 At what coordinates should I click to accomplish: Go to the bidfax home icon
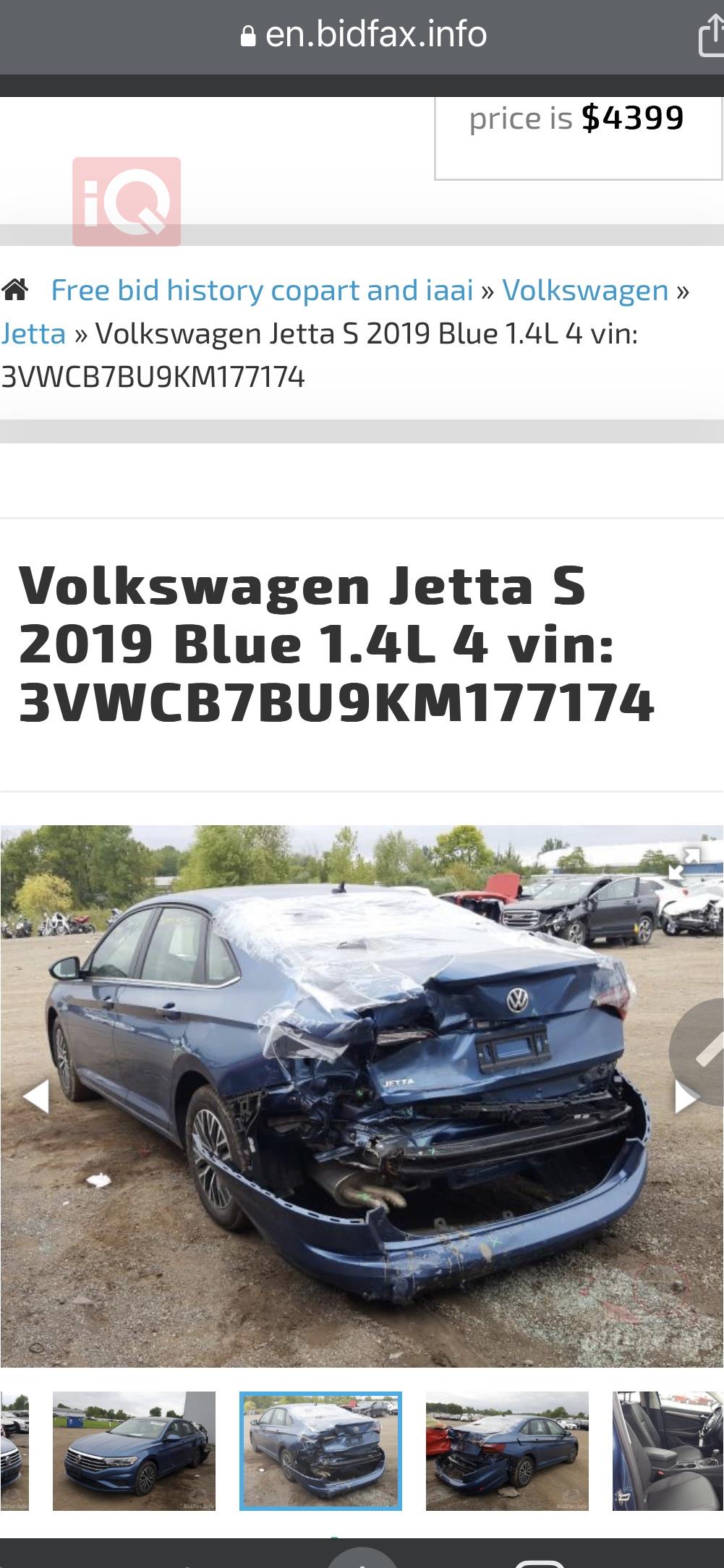click(15, 290)
